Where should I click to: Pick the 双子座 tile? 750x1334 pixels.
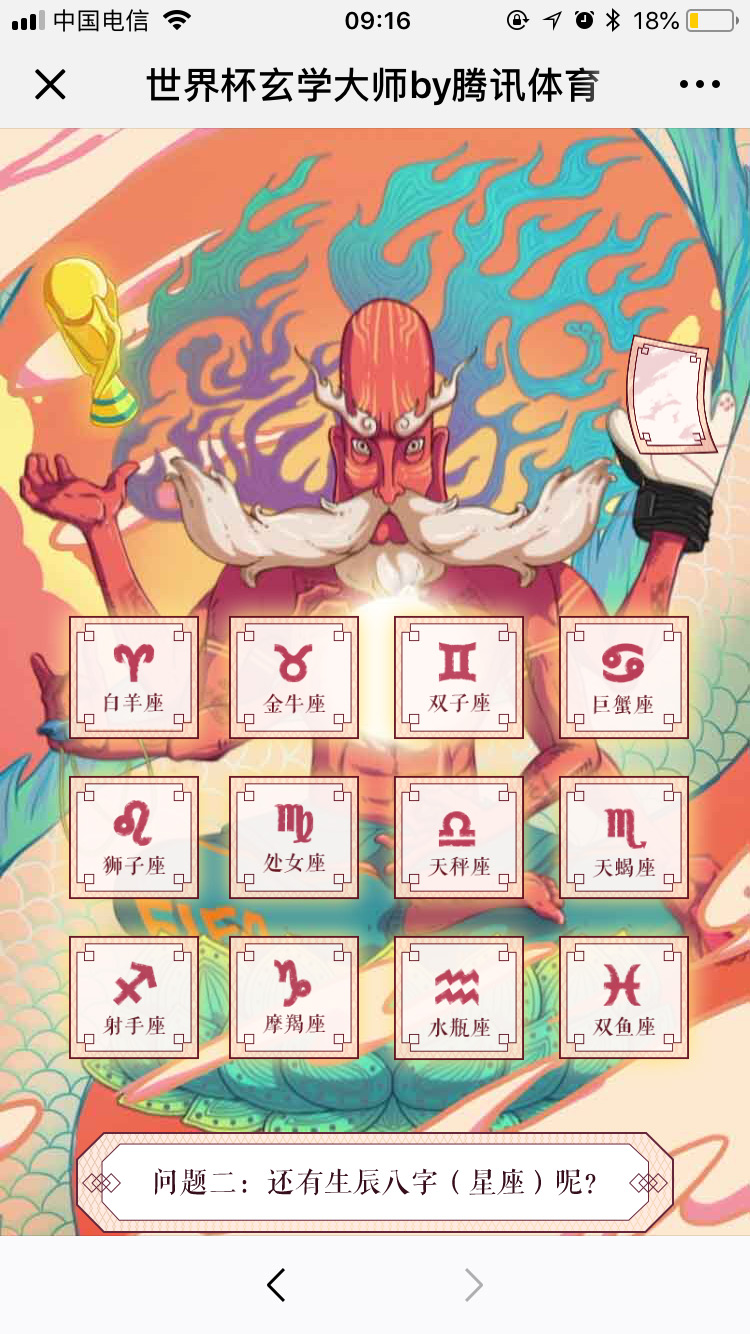tap(459, 677)
